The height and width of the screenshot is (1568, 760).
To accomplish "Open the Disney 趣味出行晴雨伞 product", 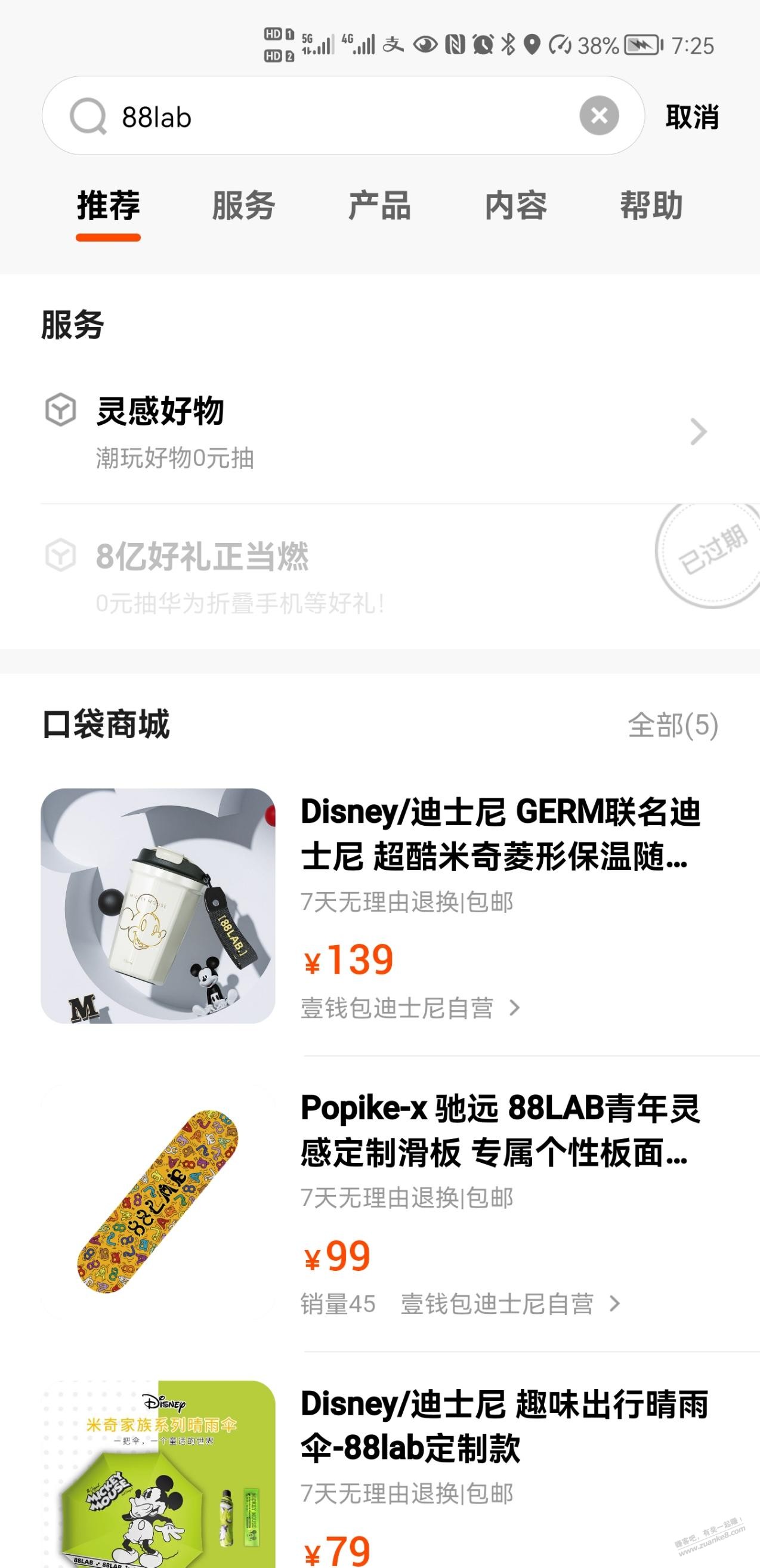I will tap(503, 1425).
